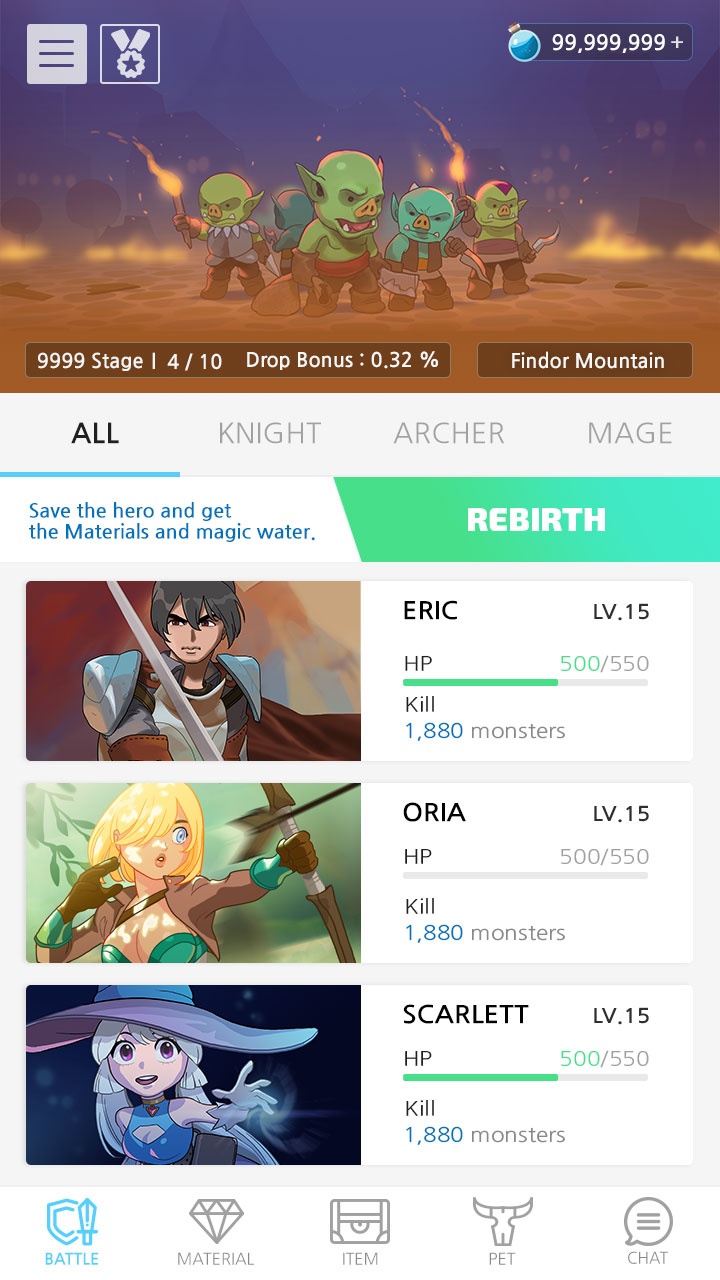Viewport: 720px width, 1280px height.
Task: Switch to the MAGE tab
Action: pos(629,433)
